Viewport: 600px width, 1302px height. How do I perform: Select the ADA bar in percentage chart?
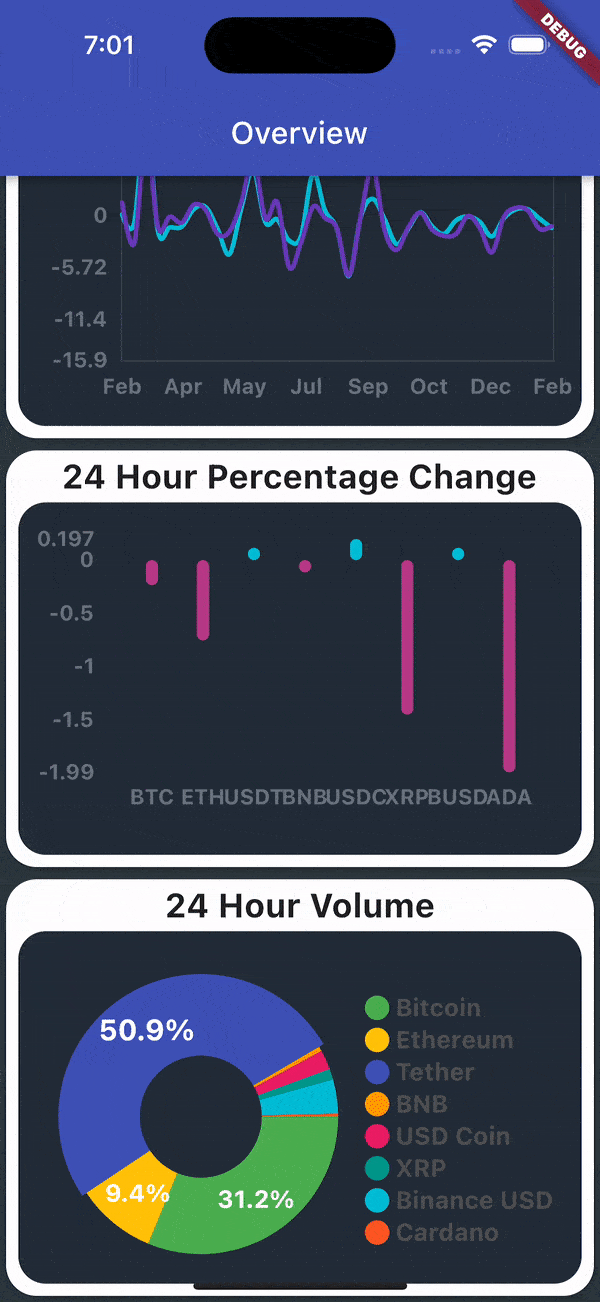click(509, 665)
